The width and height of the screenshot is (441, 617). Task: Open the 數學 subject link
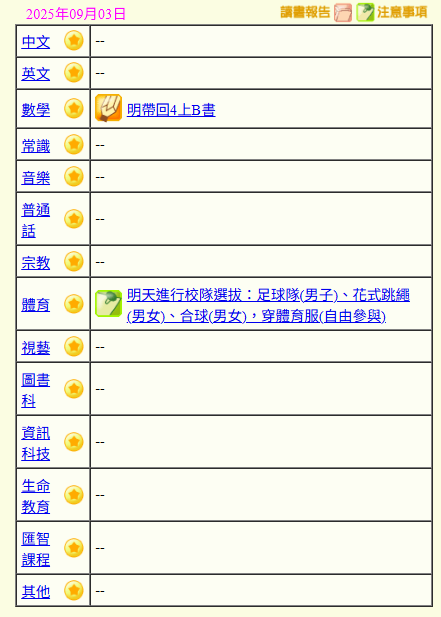point(36,109)
